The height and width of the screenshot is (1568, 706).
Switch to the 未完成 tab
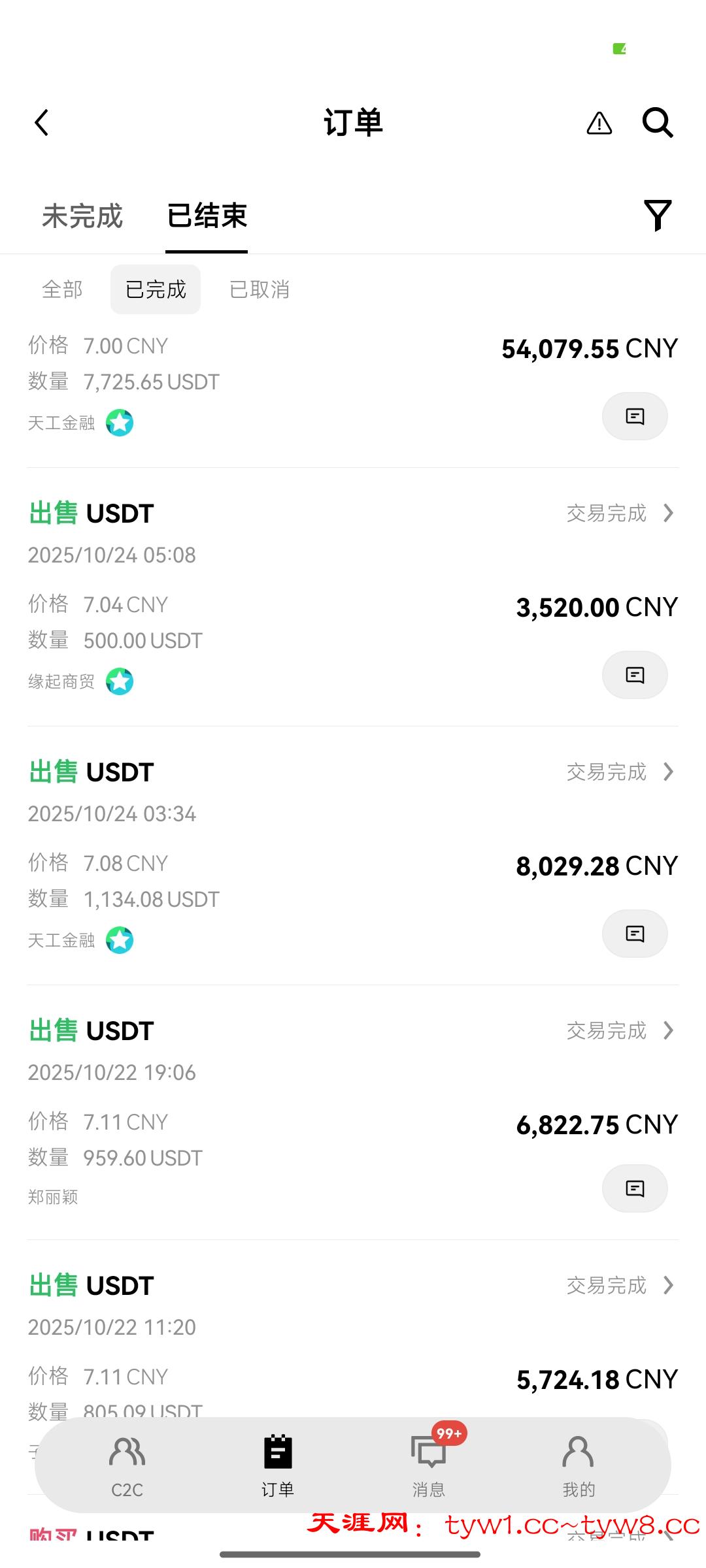click(82, 216)
